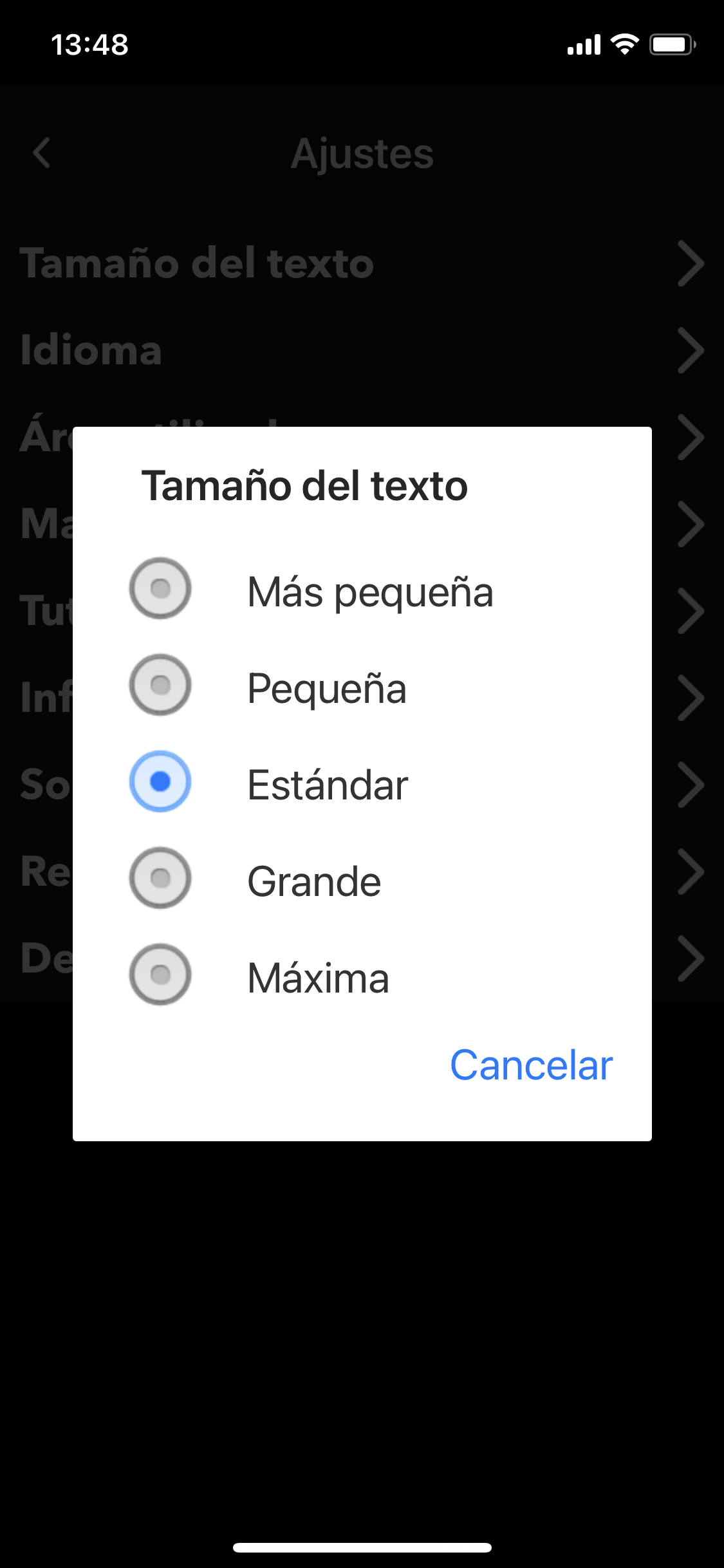Image resolution: width=724 pixels, height=1568 pixels.
Task: Pick the Grande text size
Action: click(160, 878)
